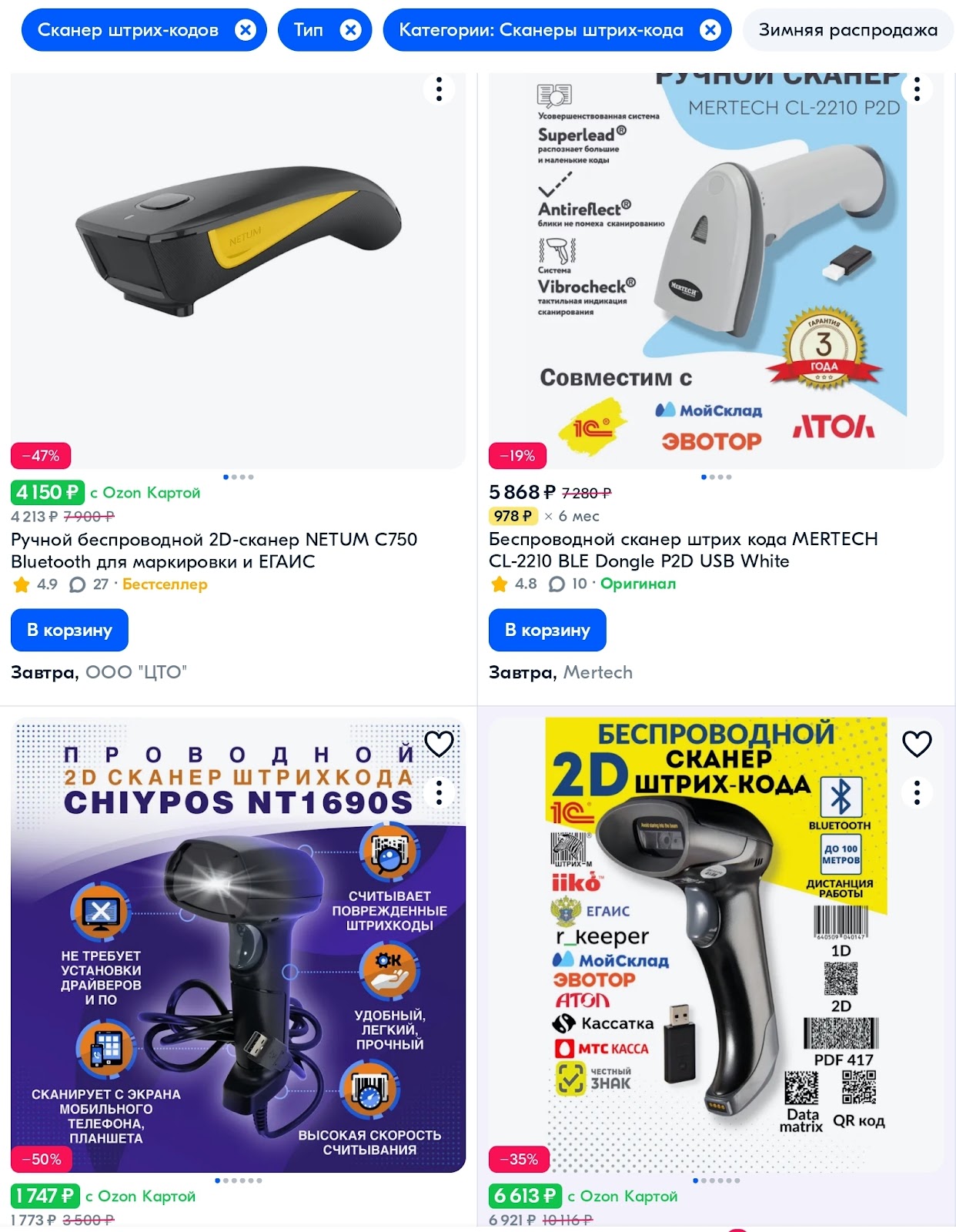Add NETUM C750 scanner to cart

click(69, 630)
